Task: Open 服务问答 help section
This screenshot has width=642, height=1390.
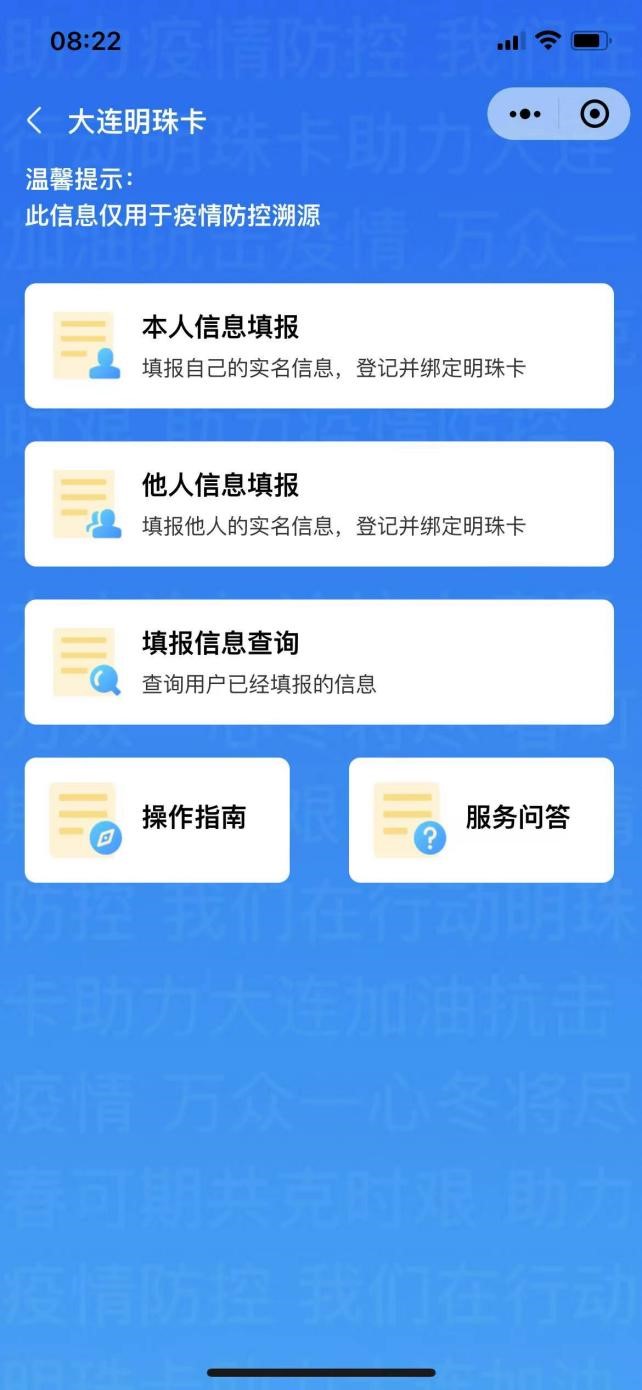Action: [481, 820]
